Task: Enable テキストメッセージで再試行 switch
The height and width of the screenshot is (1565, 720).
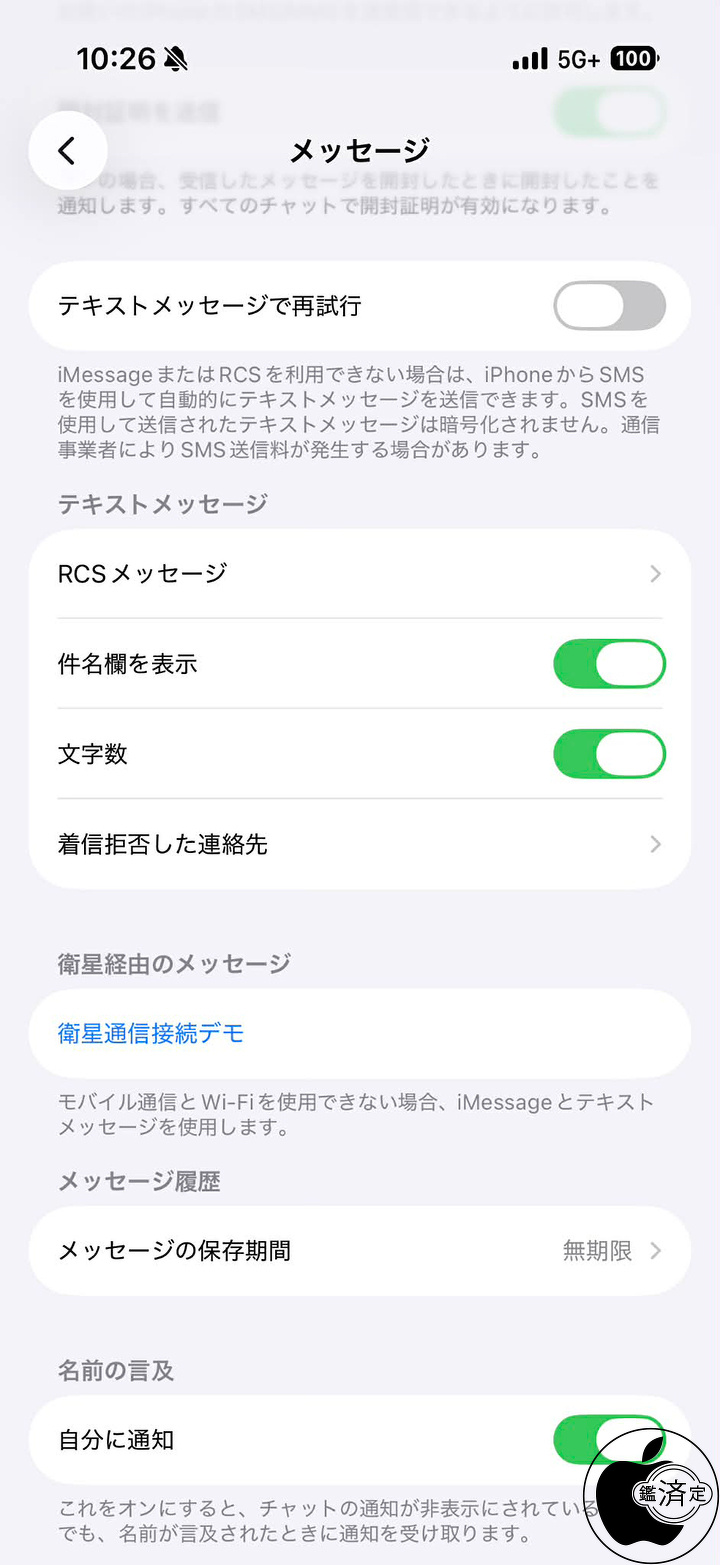Action: (609, 306)
